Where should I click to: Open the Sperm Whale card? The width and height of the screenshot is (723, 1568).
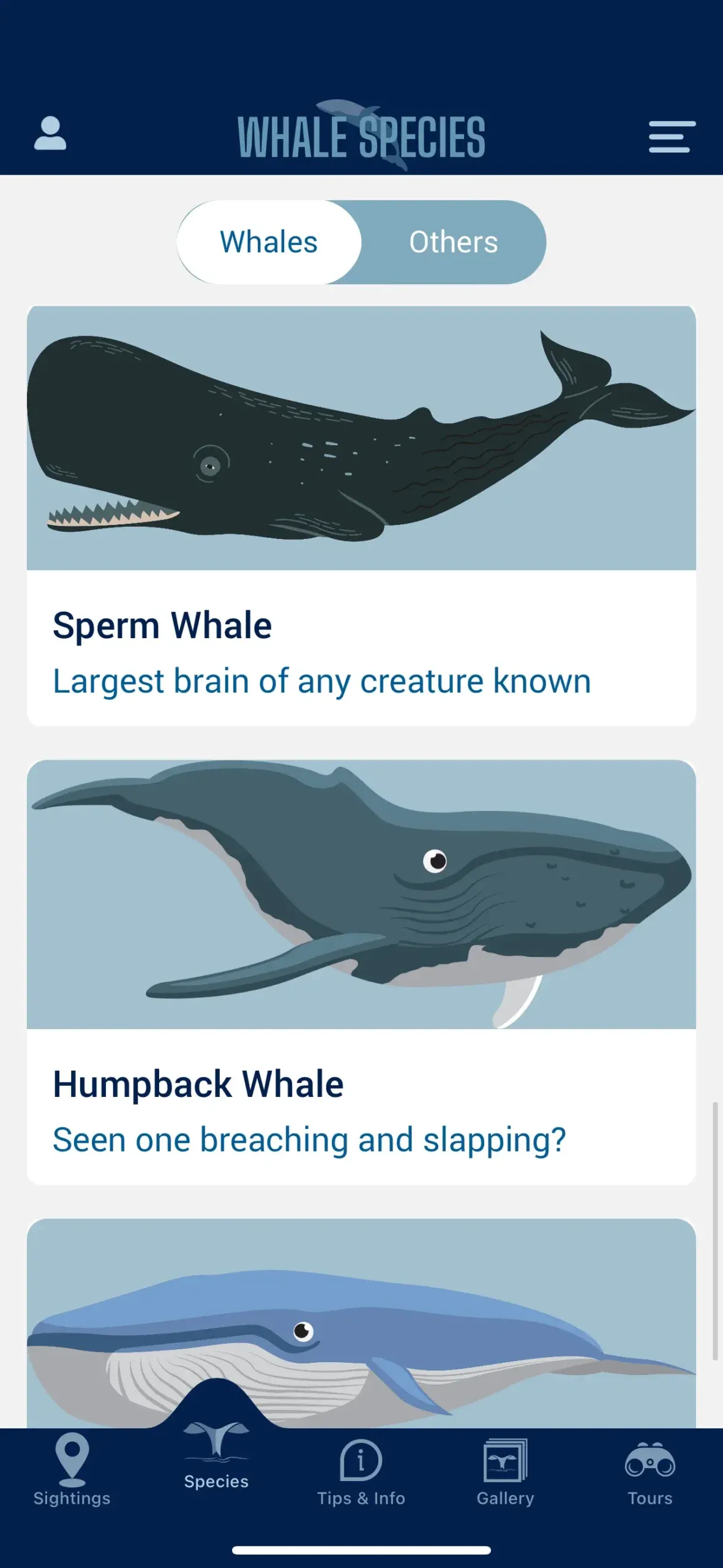[x=361, y=516]
